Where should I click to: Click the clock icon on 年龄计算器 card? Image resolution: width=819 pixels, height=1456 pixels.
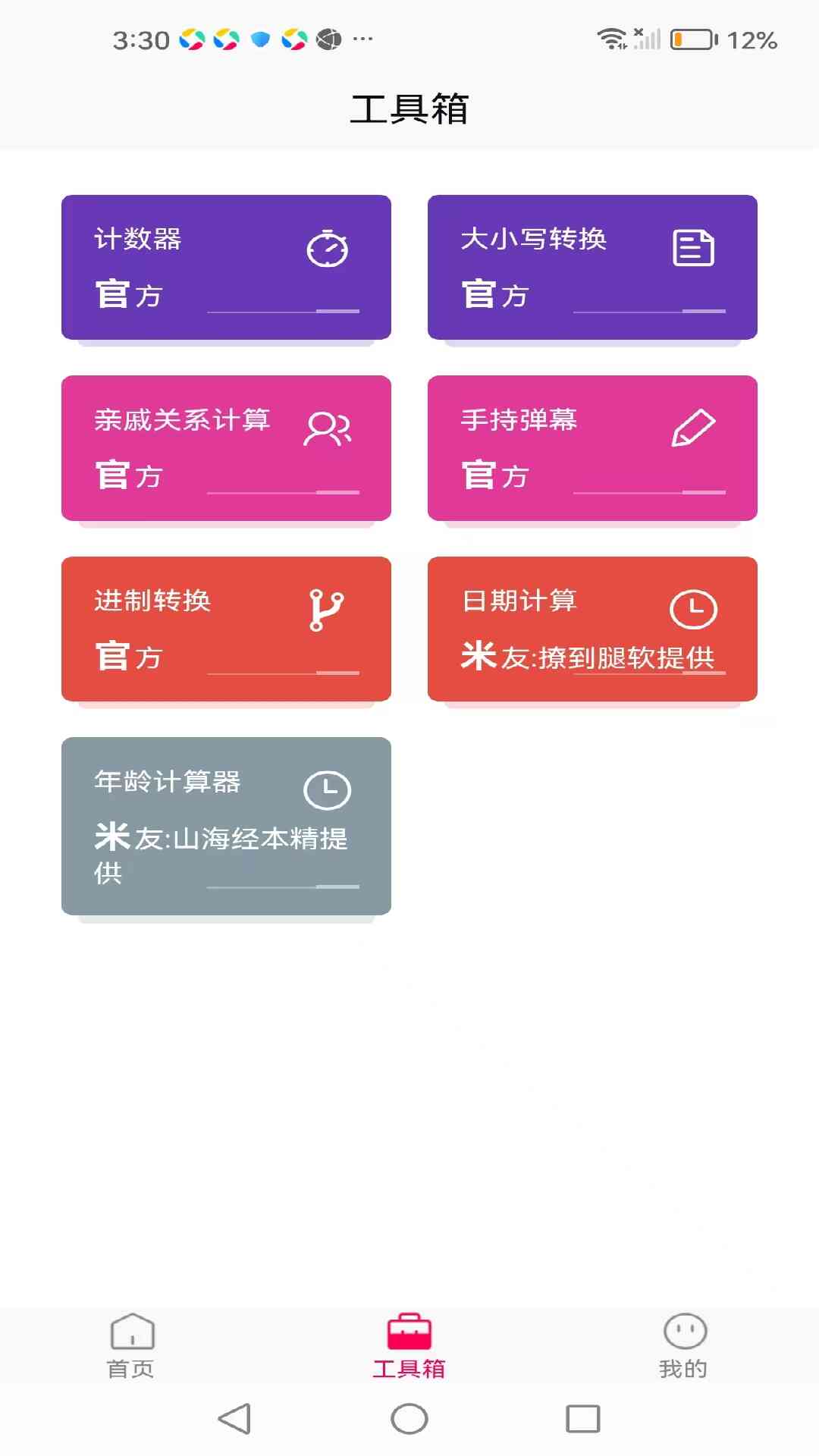click(328, 789)
